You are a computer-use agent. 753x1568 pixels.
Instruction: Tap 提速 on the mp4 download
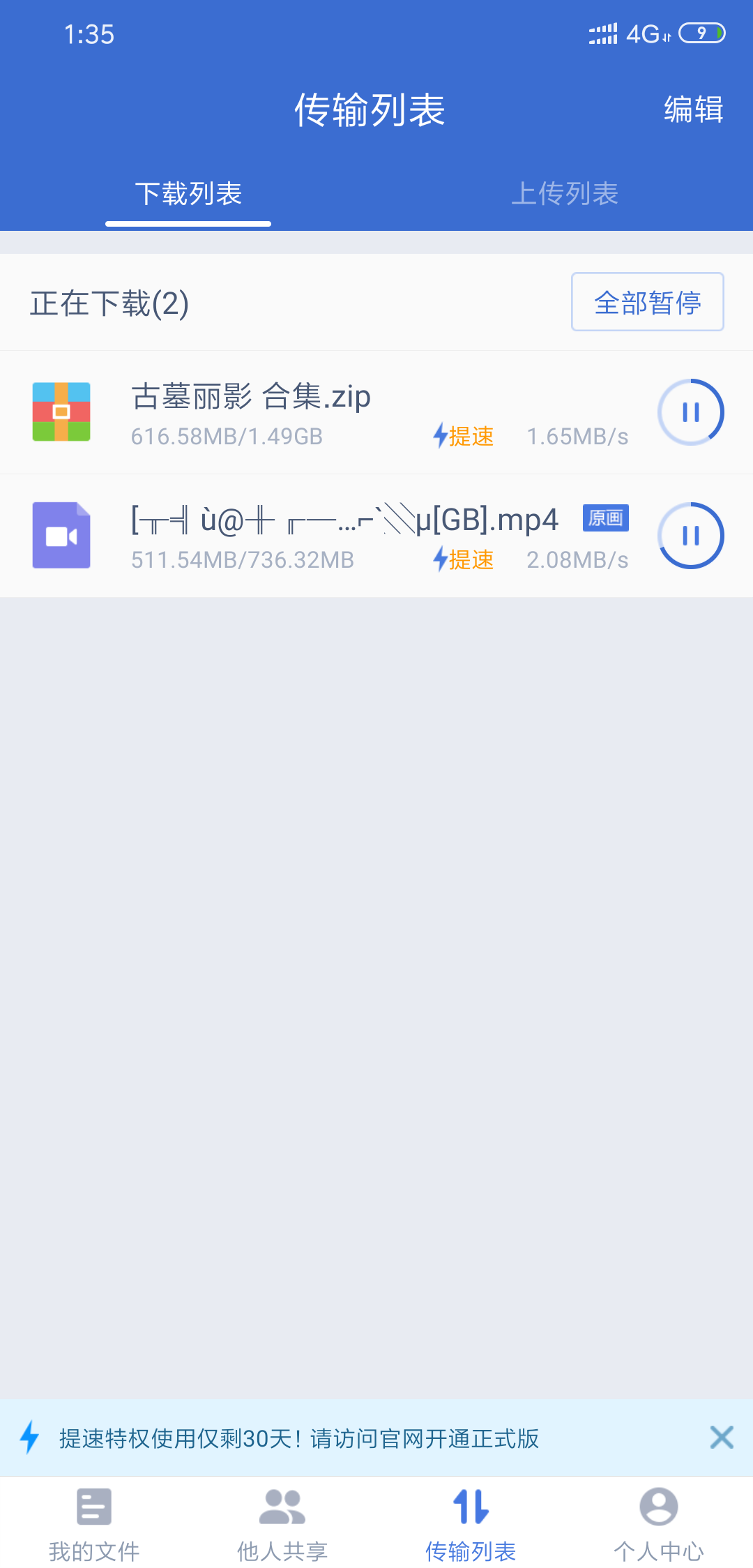[x=463, y=559]
